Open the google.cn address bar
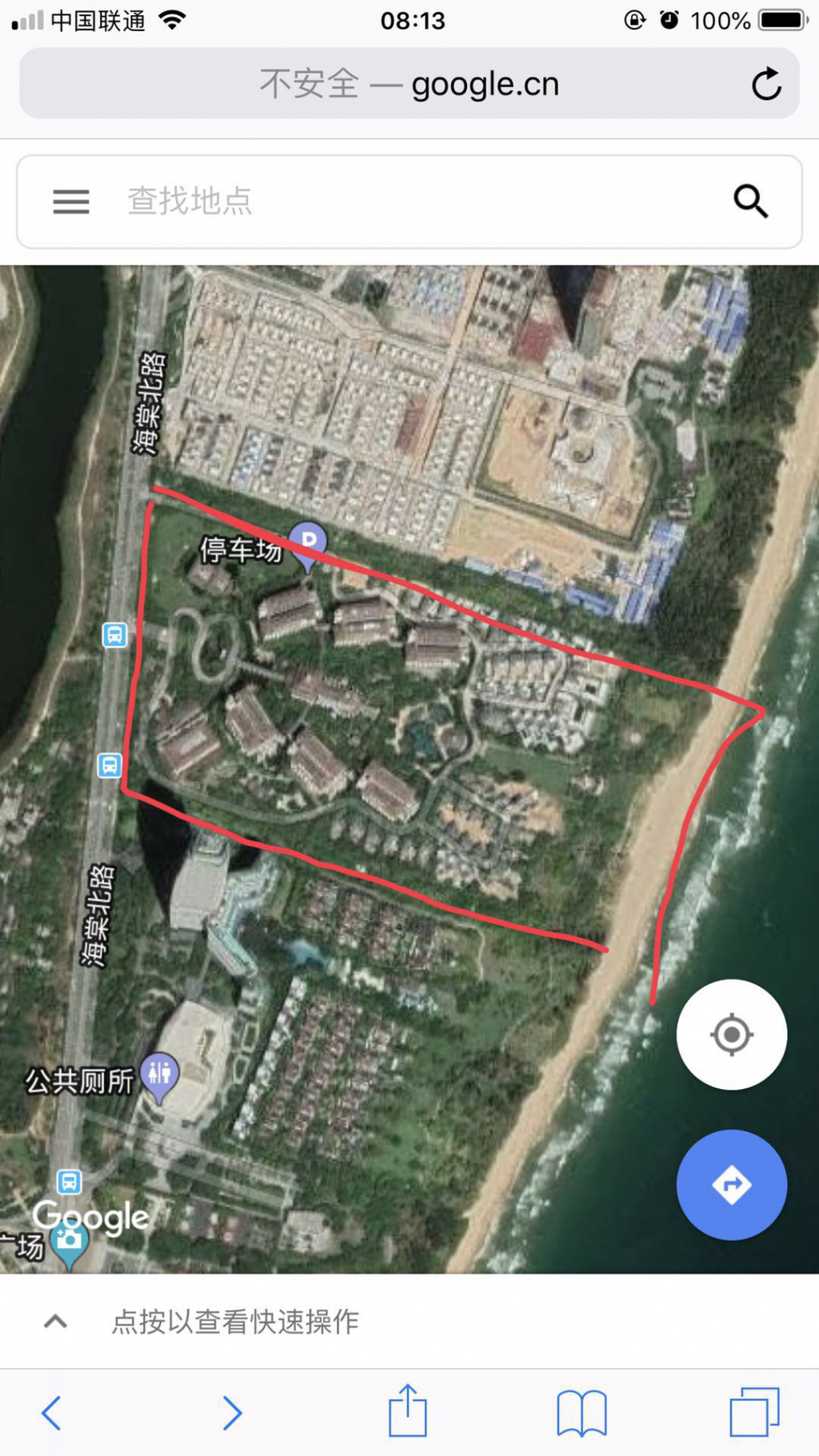 [x=409, y=84]
